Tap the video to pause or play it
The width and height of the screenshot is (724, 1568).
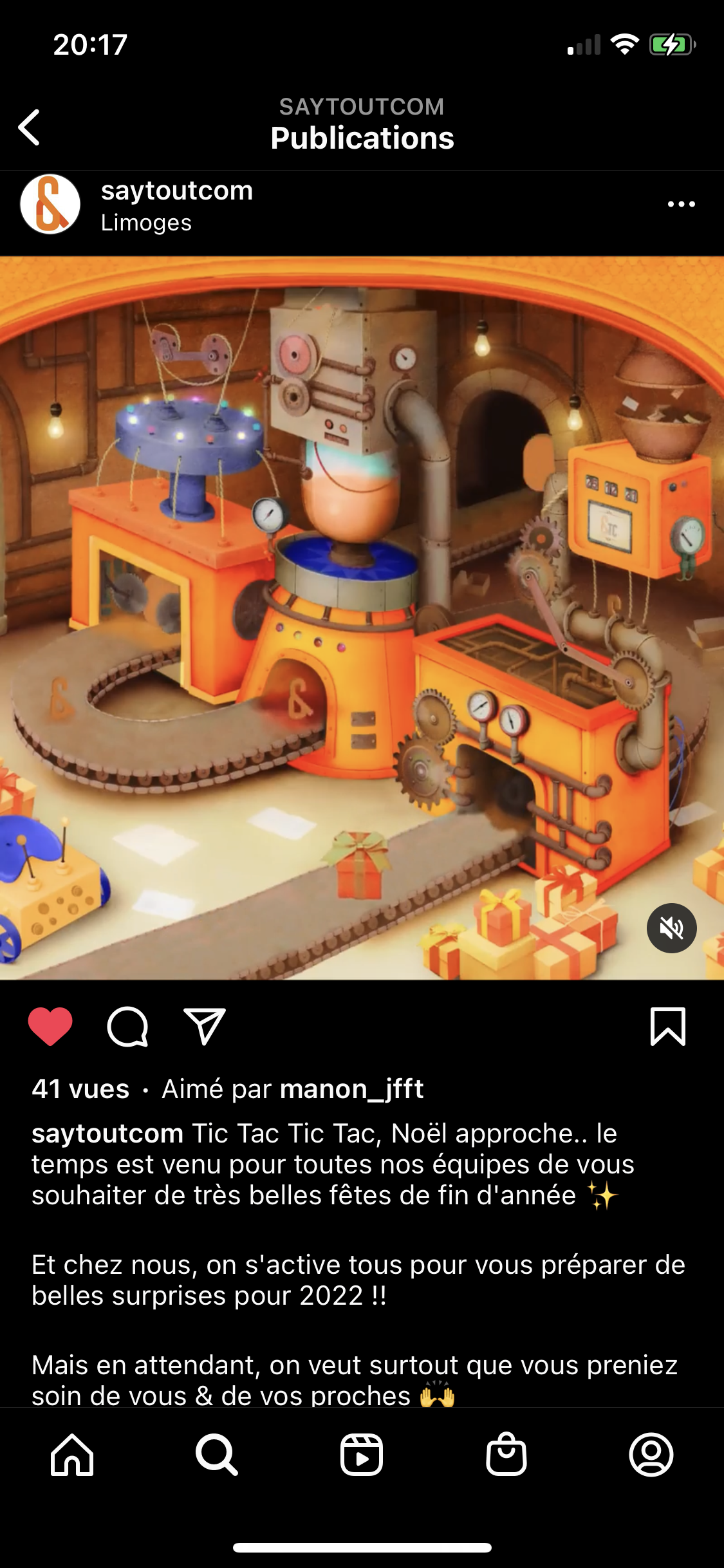coord(360,618)
